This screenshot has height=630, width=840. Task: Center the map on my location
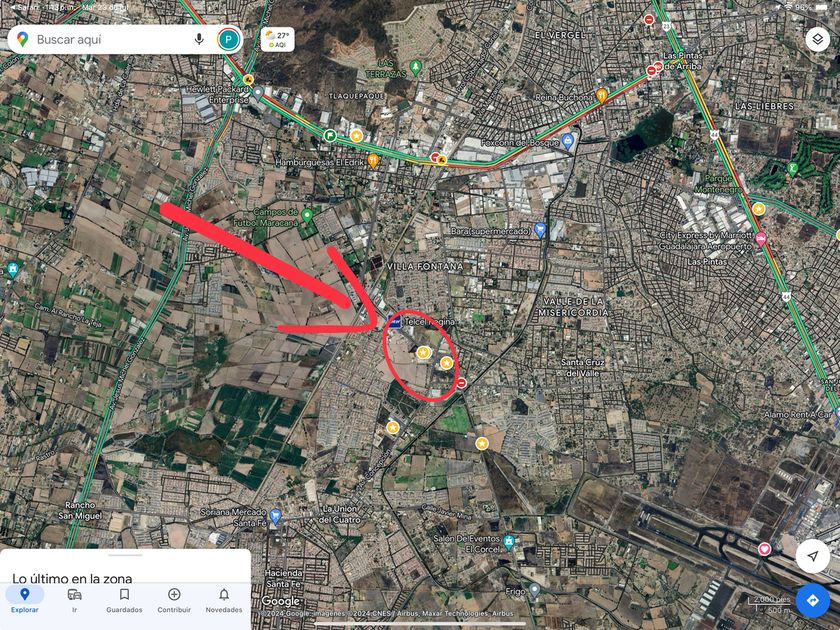coord(812,556)
